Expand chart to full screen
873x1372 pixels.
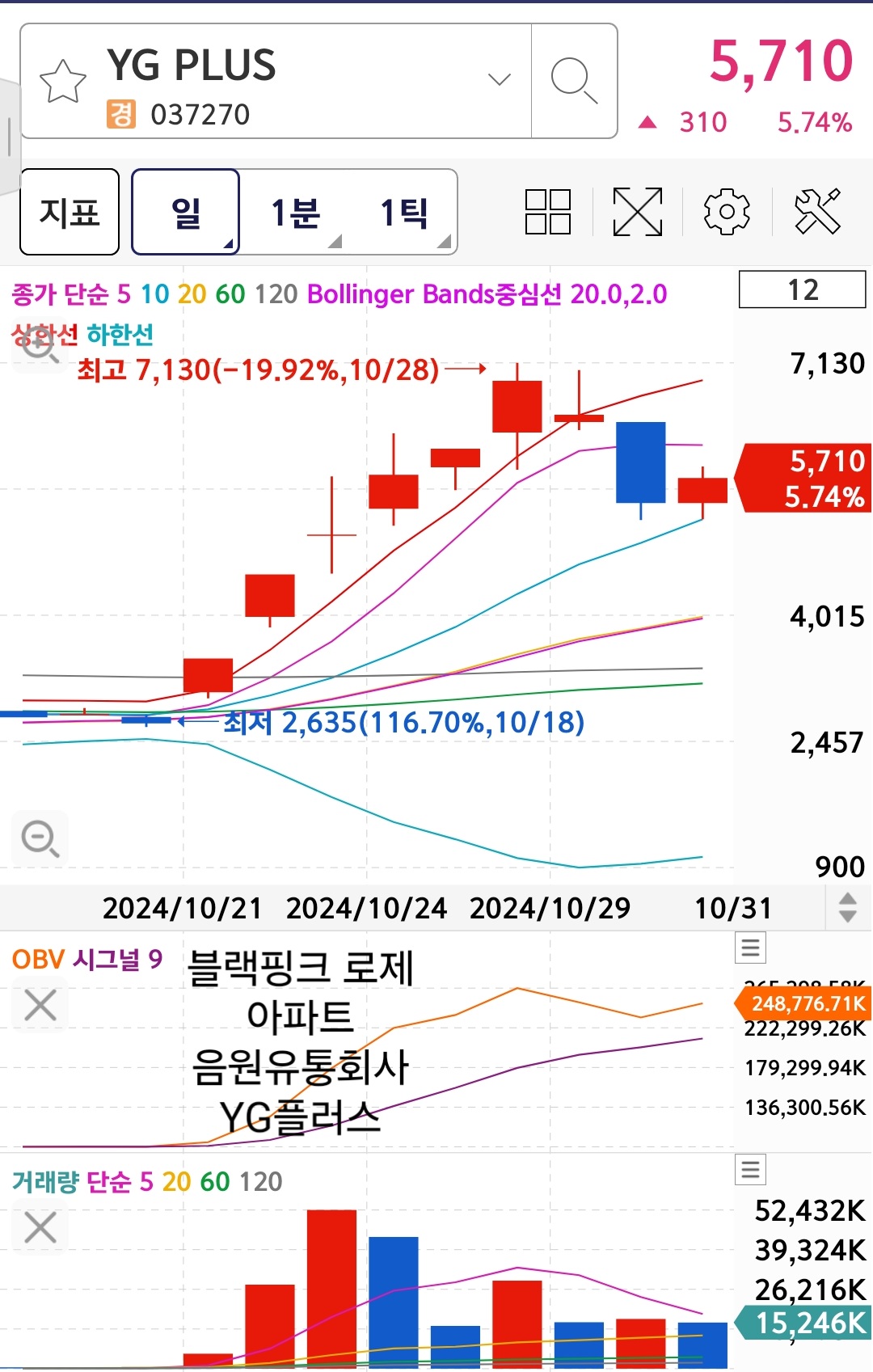click(x=638, y=212)
